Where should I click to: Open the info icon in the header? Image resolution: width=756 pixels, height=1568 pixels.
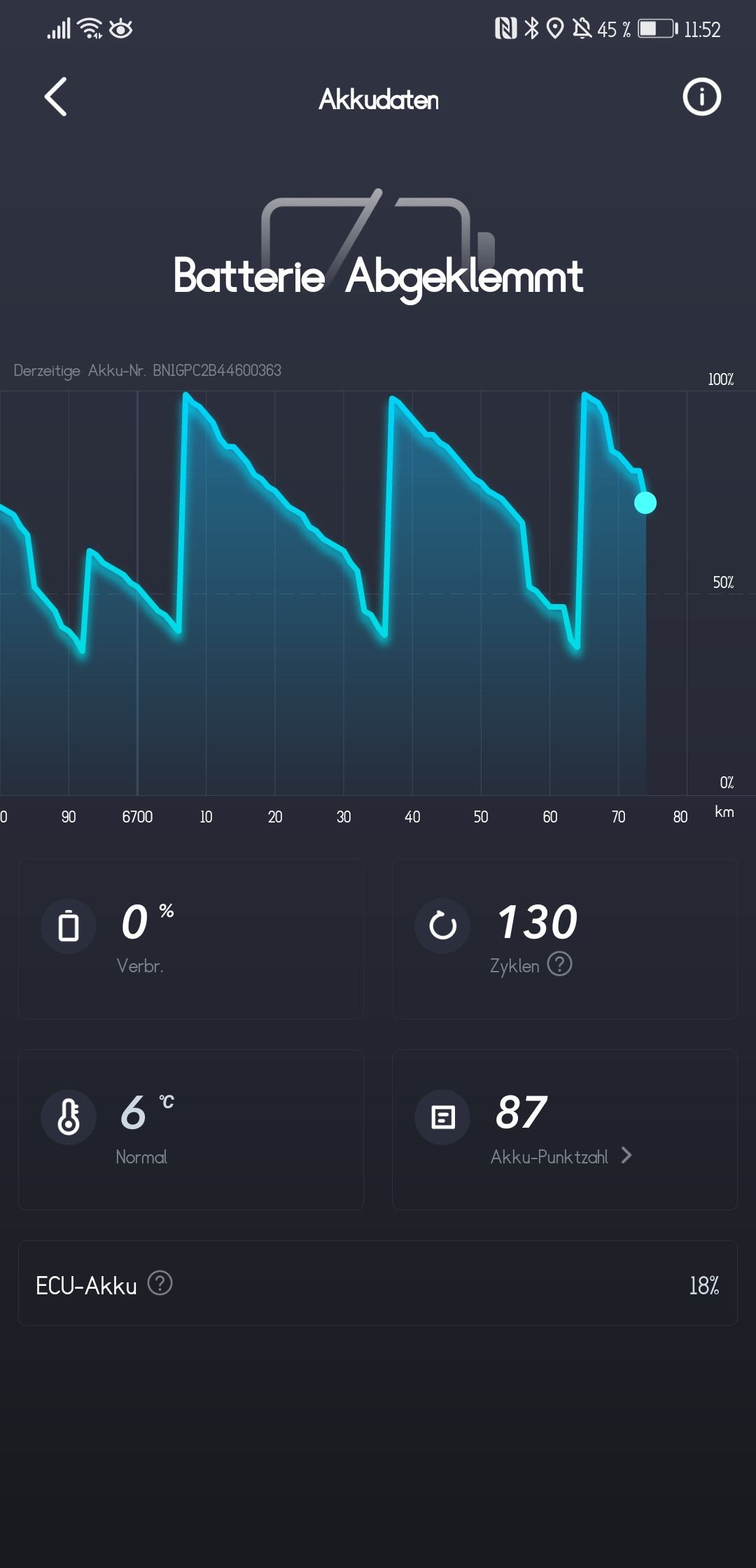click(701, 97)
